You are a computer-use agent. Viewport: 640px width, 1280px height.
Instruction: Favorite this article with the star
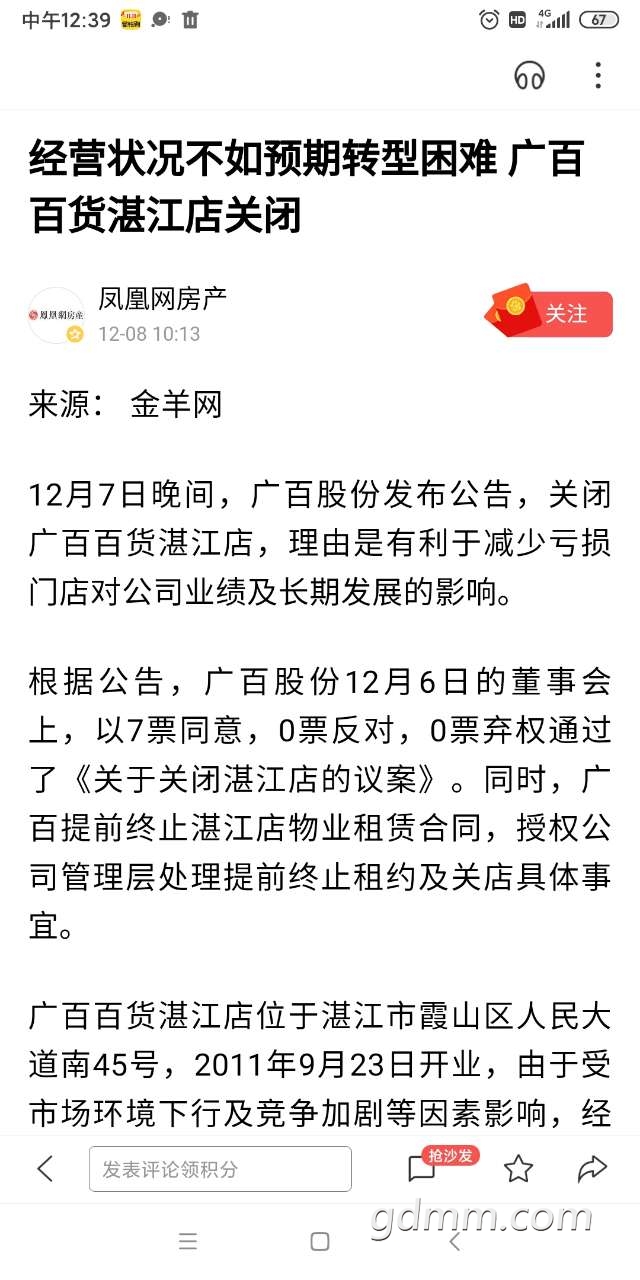(x=518, y=1168)
